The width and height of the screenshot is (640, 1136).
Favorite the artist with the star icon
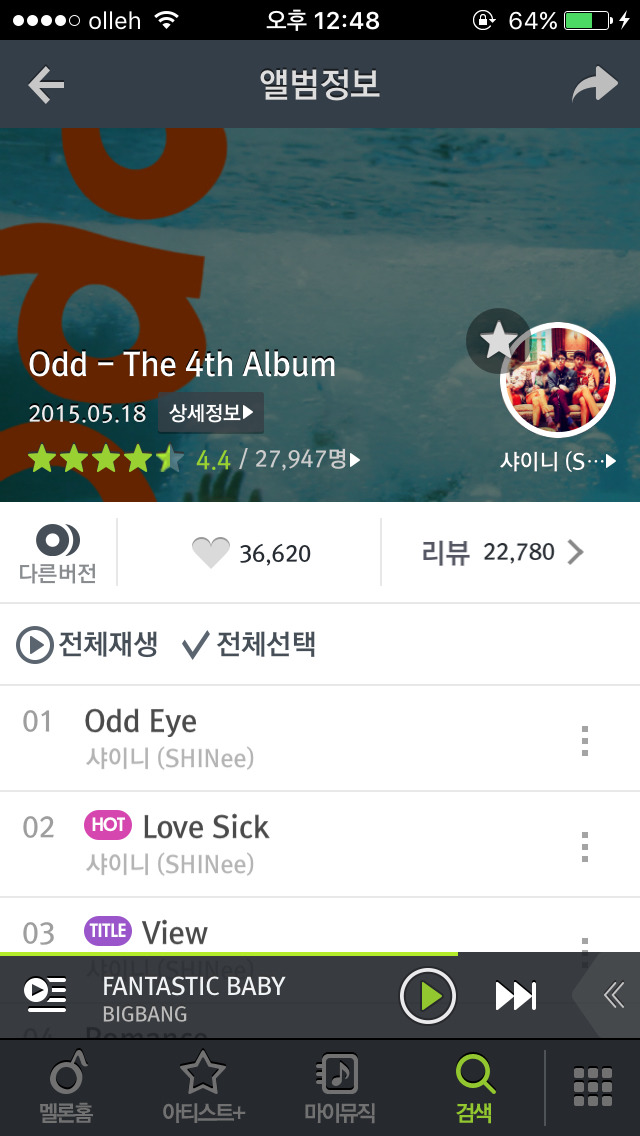click(x=498, y=342)
